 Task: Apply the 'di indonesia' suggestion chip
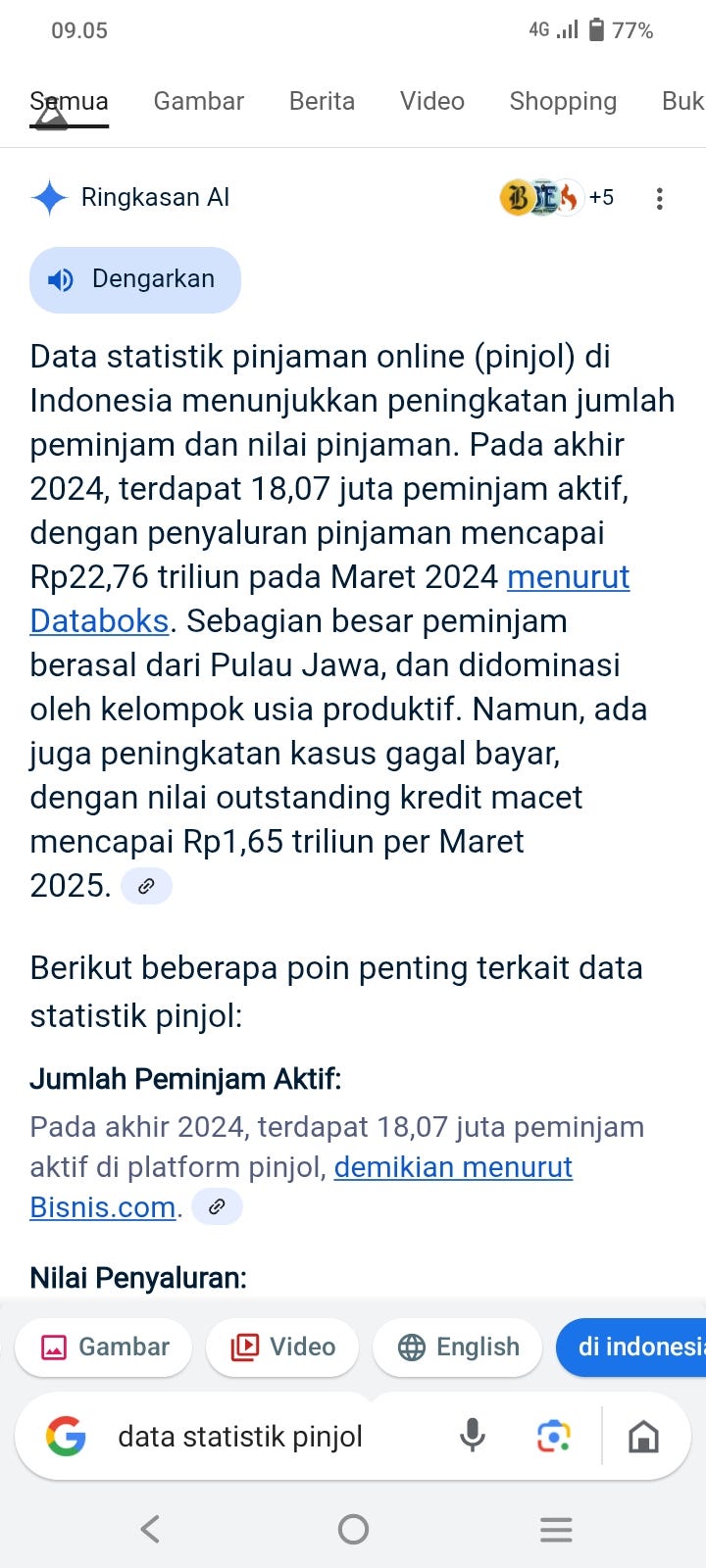637,1347
